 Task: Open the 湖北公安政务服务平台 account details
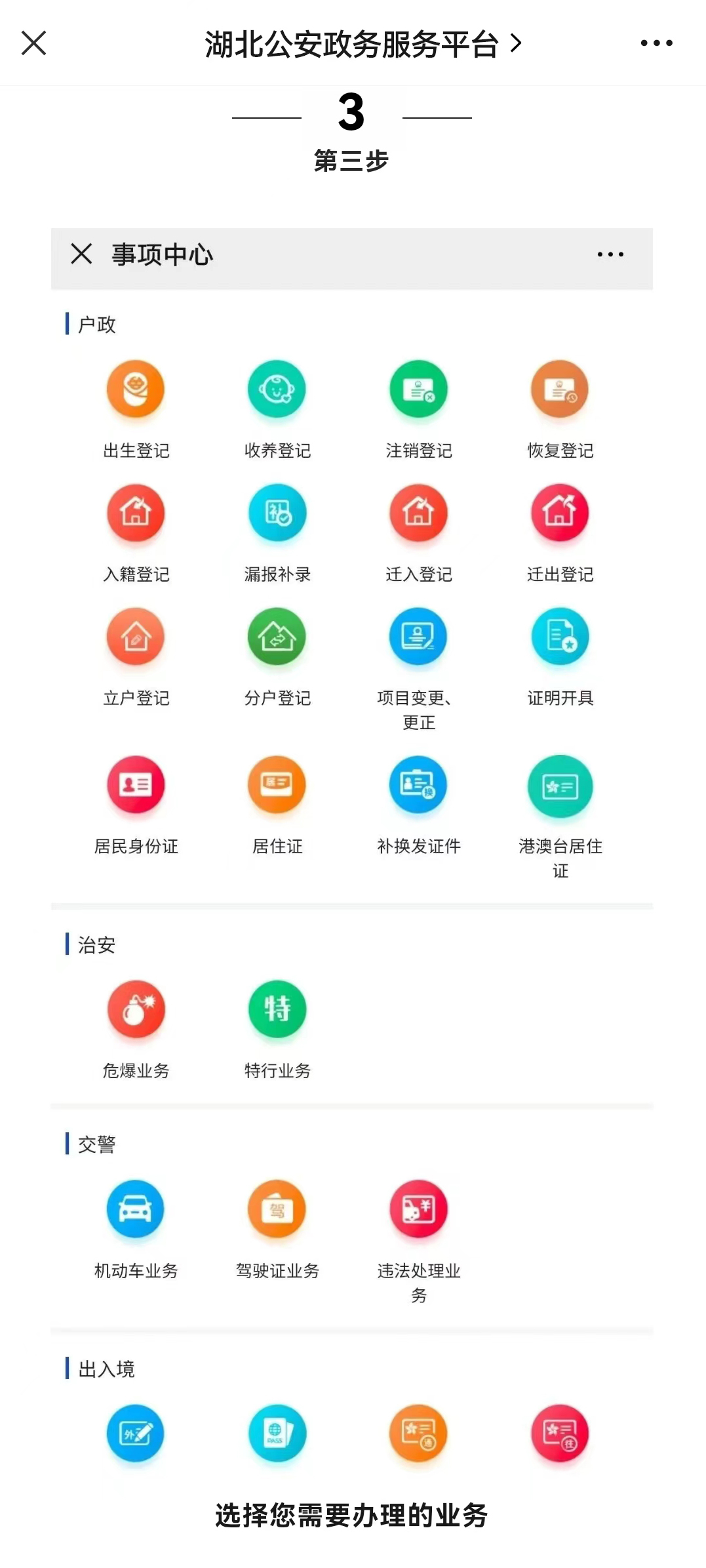(364, 44)
